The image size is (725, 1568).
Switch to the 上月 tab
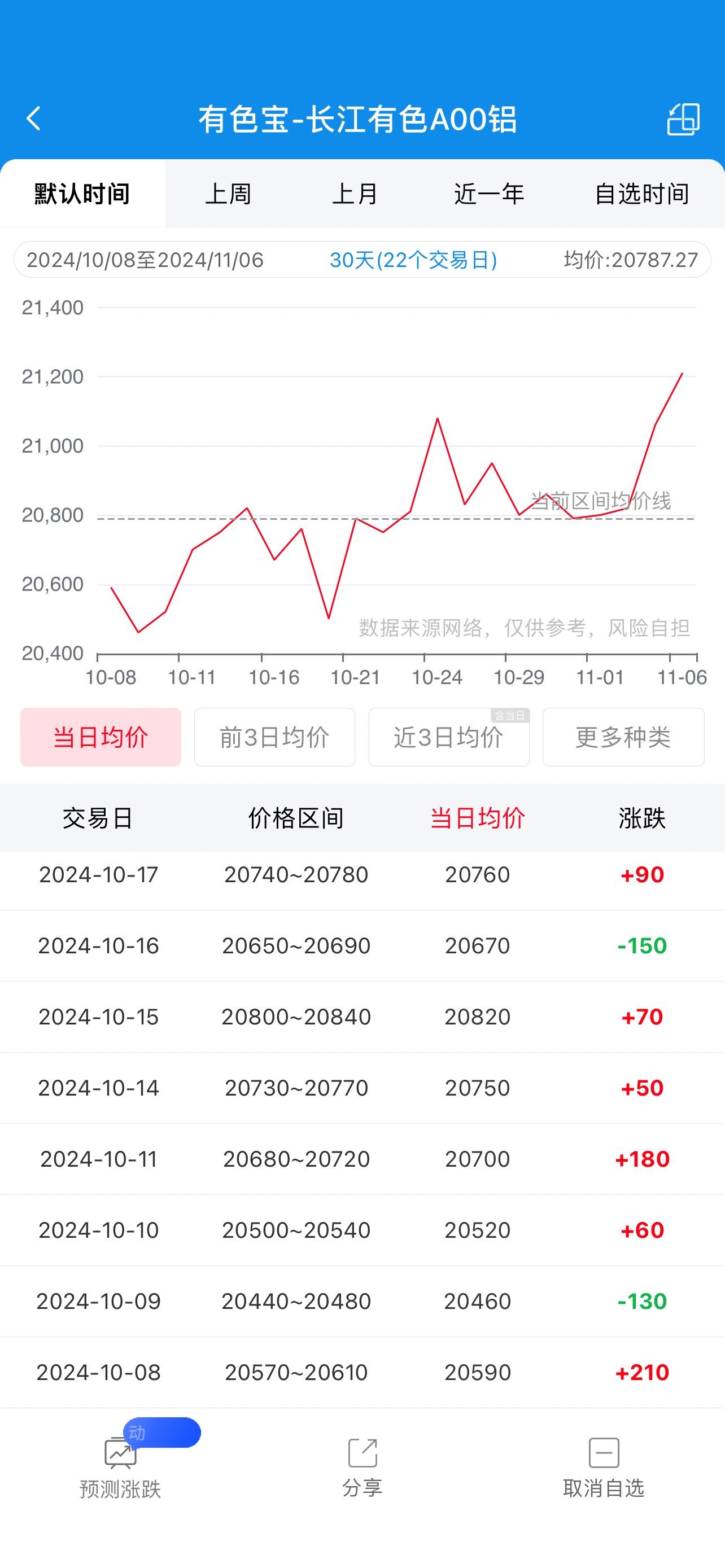click(355, 194)
